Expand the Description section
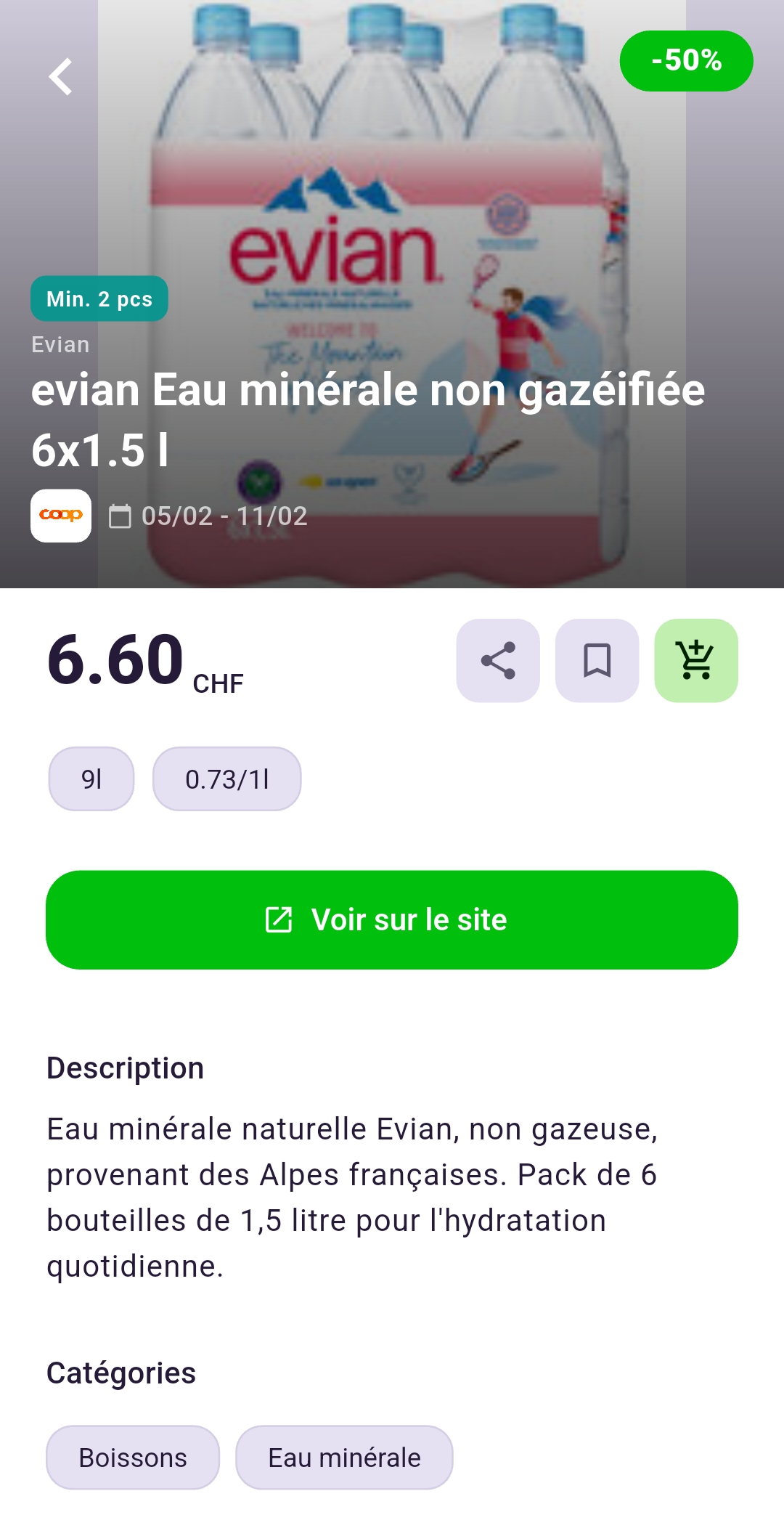The width and height of the screenshot is (784, 1536). tap(126, 1067)
